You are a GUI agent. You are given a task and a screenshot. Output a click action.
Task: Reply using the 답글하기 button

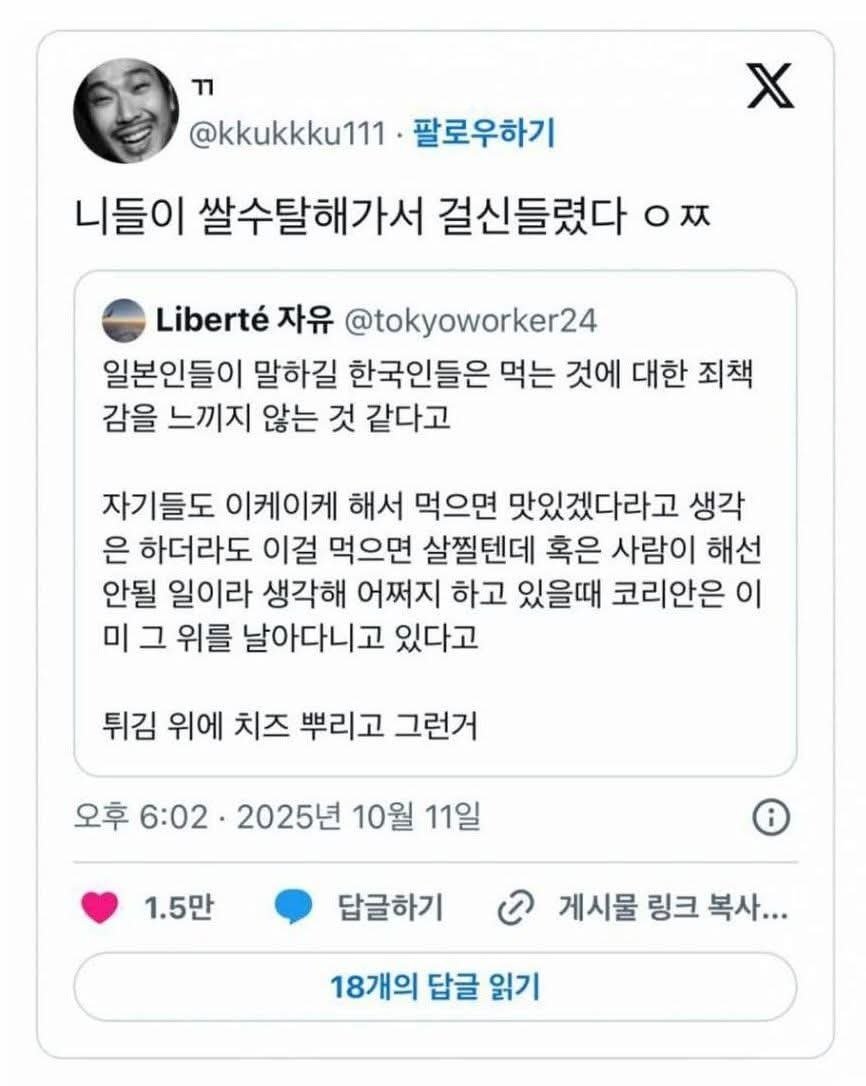tap(358, 908)
